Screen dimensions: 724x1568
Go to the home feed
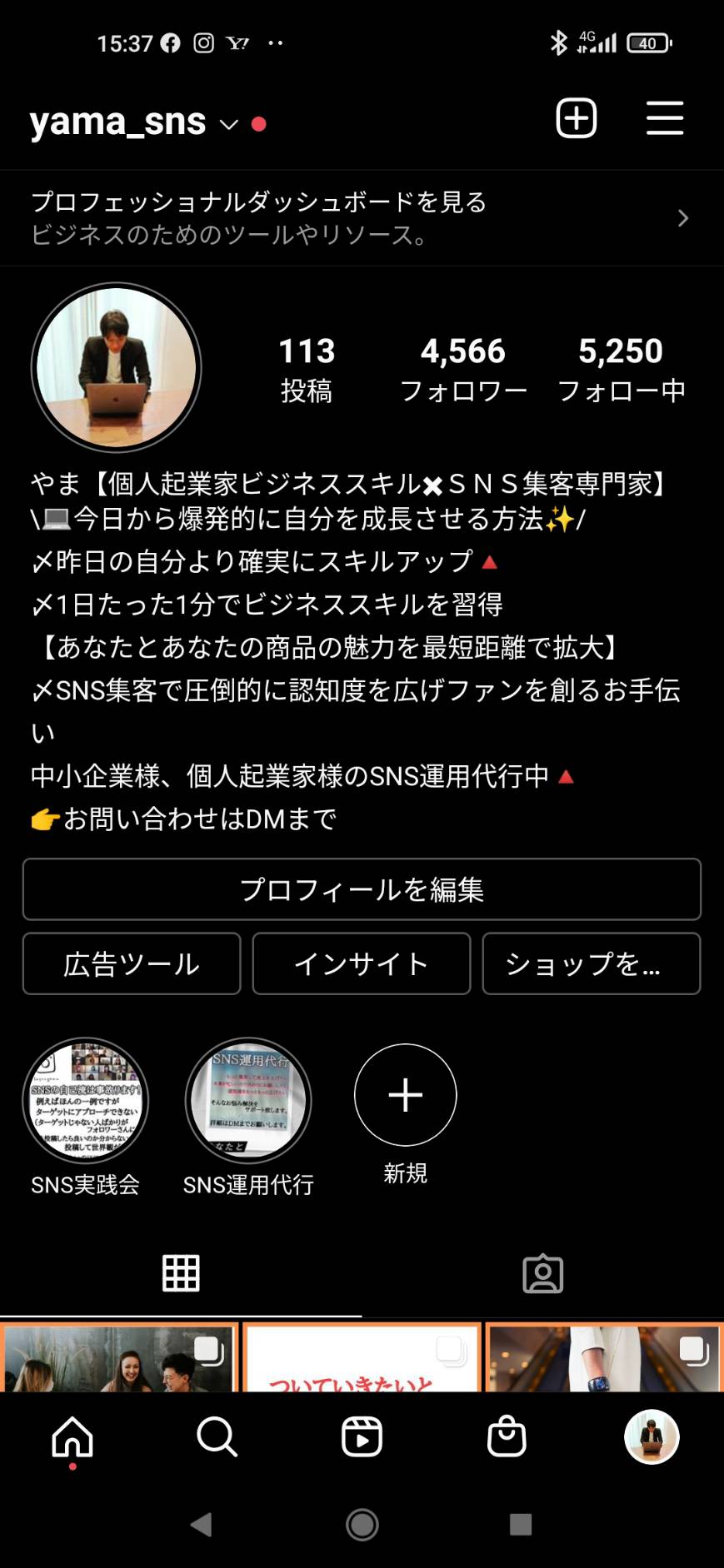(x=72, y=1436)
